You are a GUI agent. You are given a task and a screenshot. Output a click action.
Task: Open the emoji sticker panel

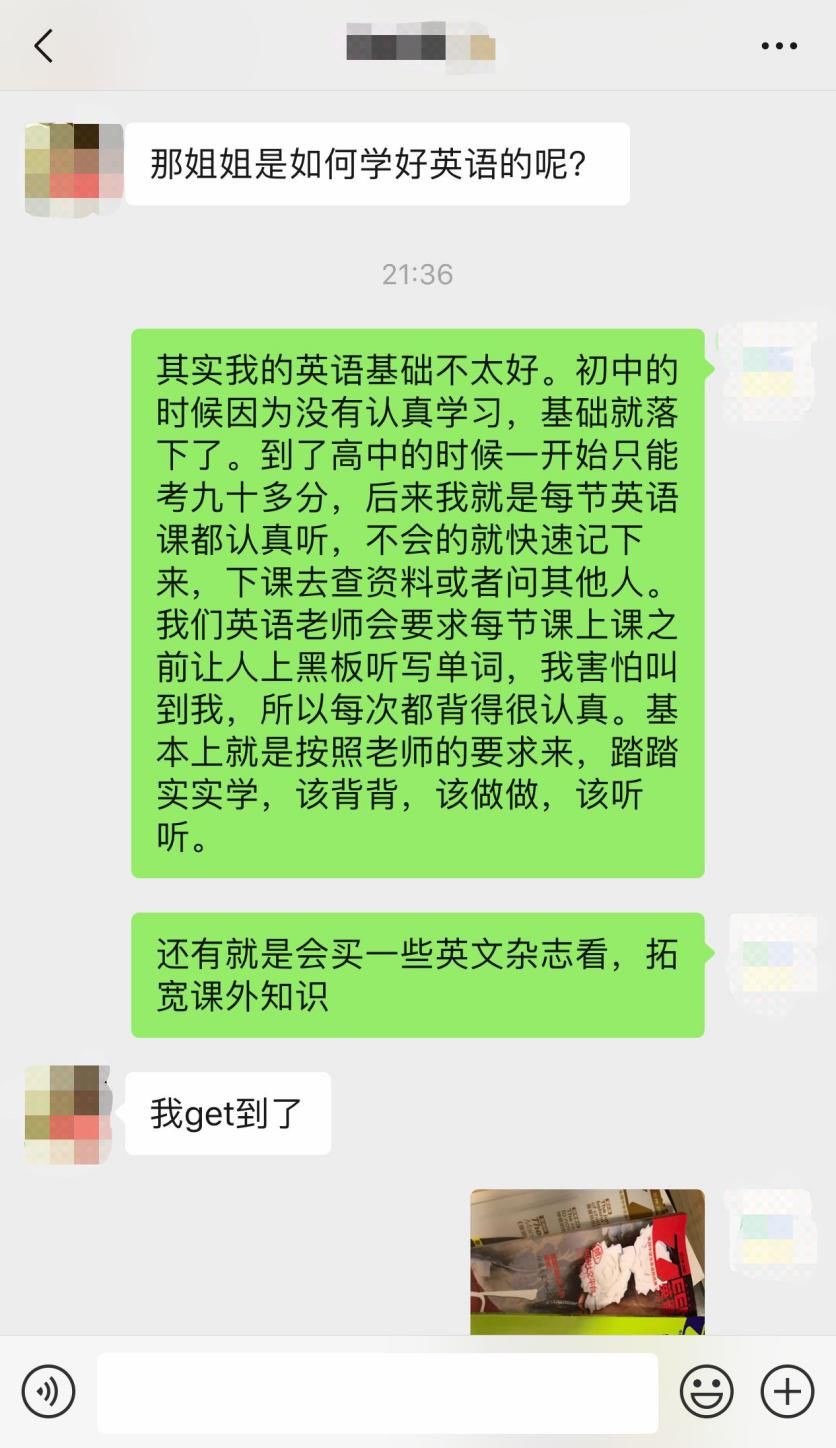706,1391
